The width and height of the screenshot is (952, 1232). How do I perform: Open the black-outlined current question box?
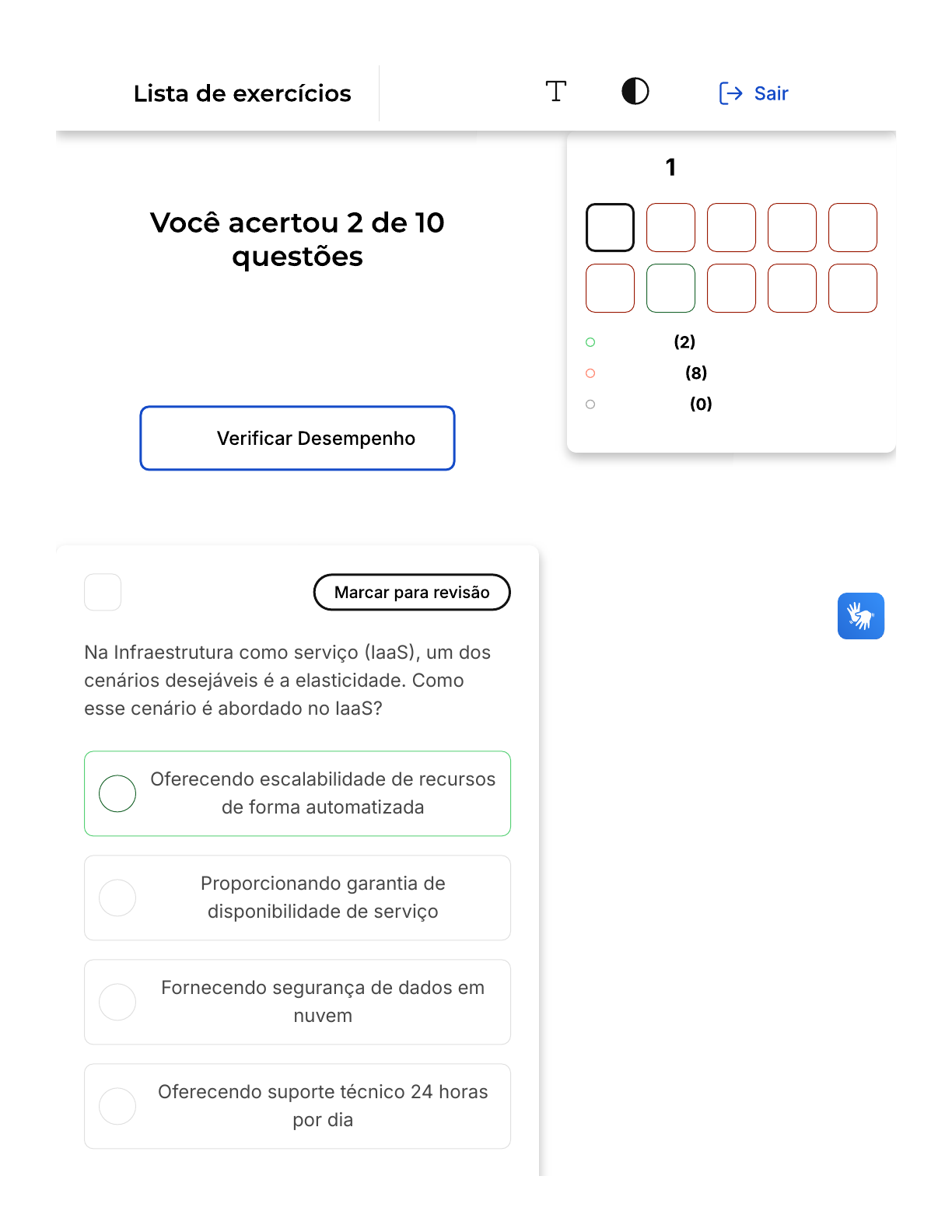(x=610, y=228)
